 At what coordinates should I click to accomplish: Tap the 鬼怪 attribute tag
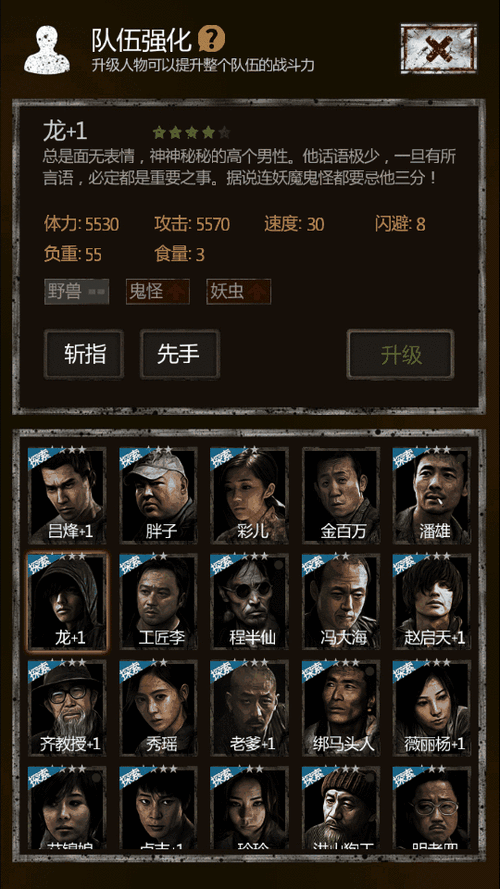[158, 291]
